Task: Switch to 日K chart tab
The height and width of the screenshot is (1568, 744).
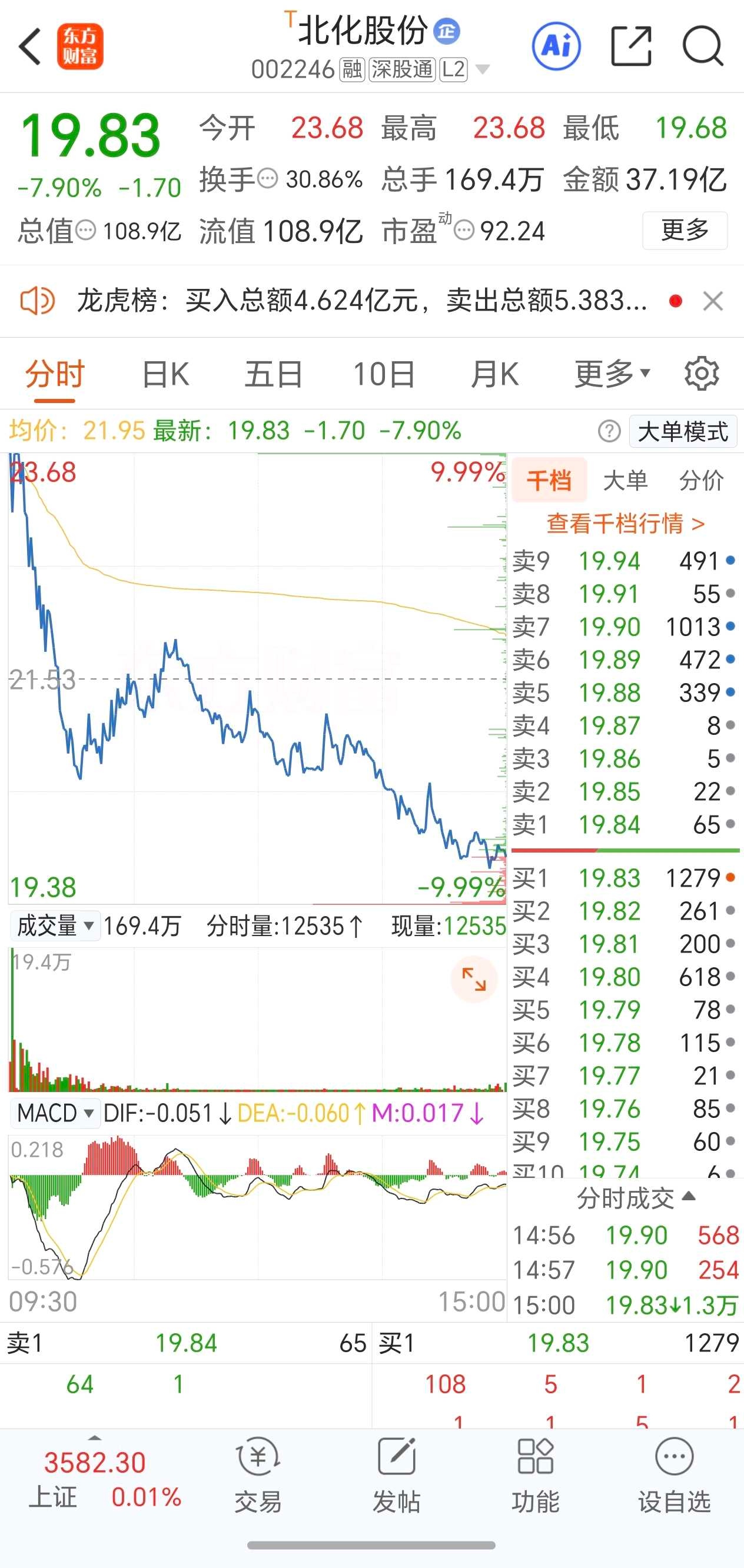Action: tap(165, 374)
